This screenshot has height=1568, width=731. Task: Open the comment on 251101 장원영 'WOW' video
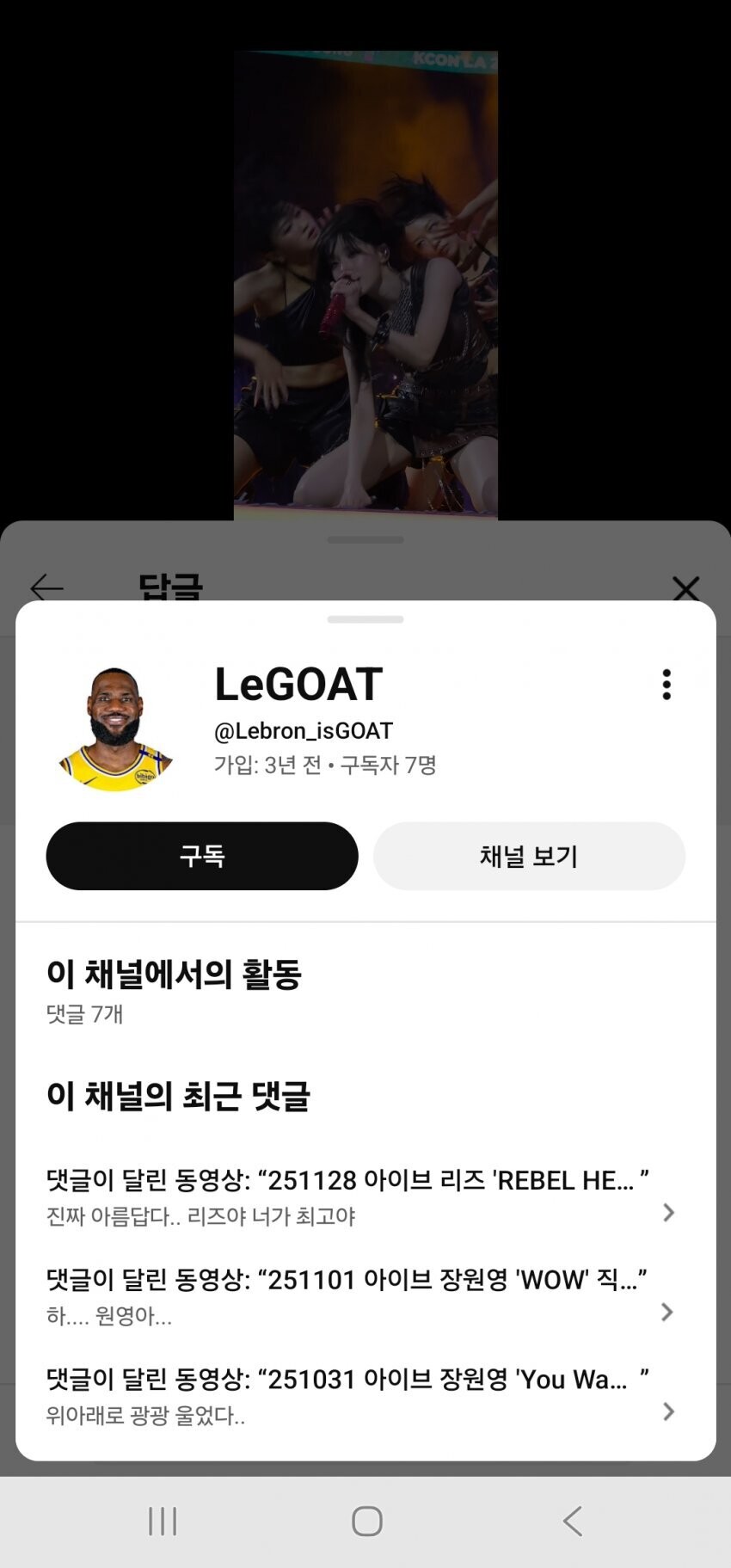coord(361,1296)
